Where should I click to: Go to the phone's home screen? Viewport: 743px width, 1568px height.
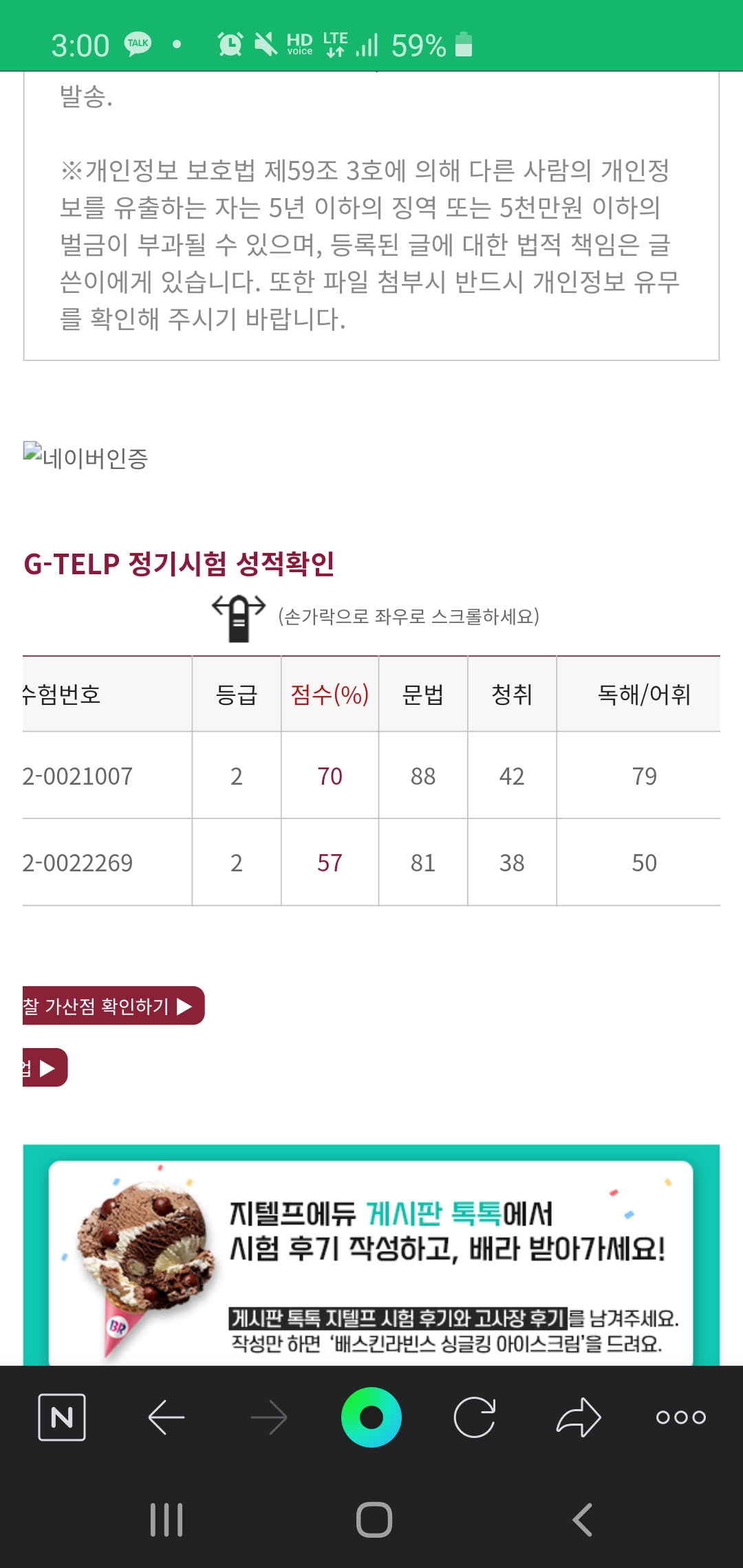[374, 1520]
